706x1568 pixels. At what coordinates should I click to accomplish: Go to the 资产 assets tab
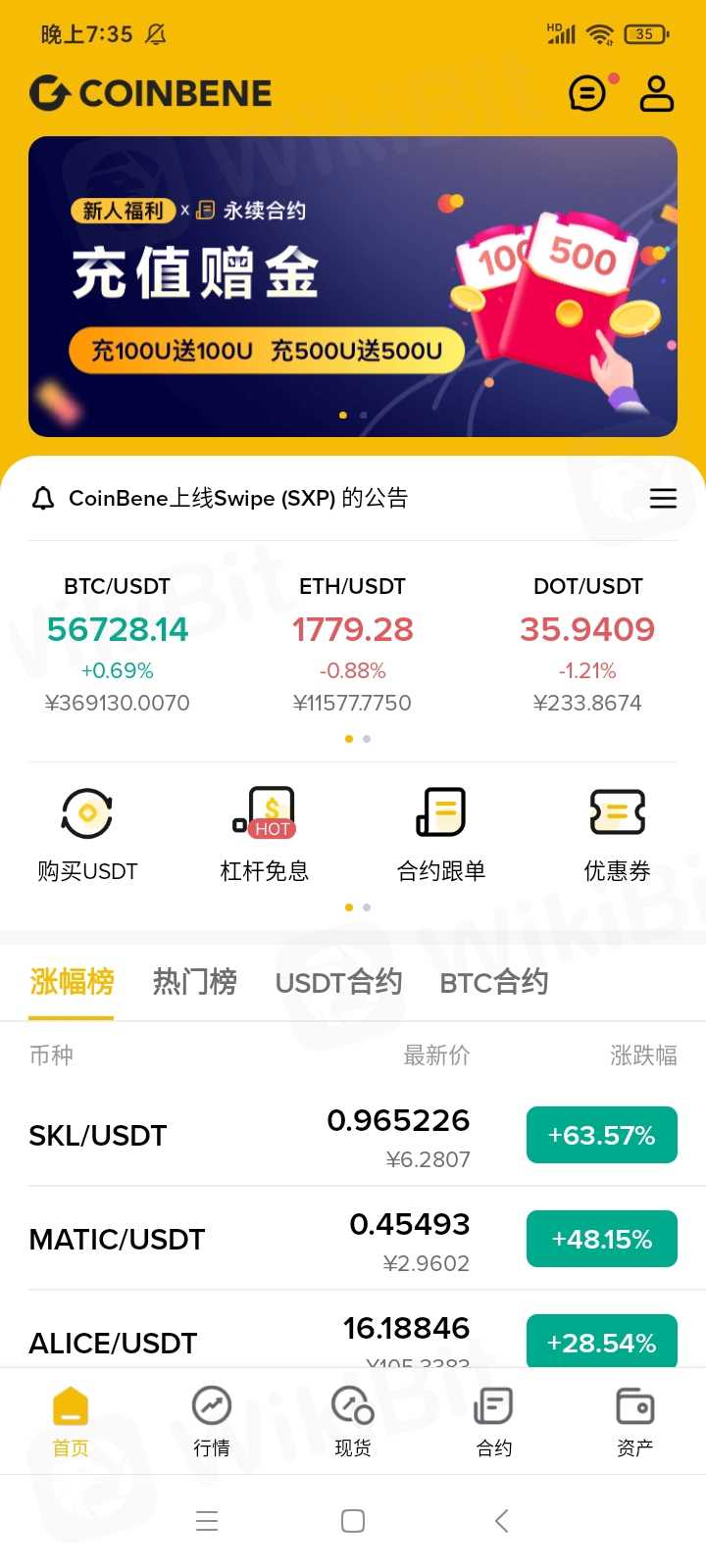(635, 1421)
